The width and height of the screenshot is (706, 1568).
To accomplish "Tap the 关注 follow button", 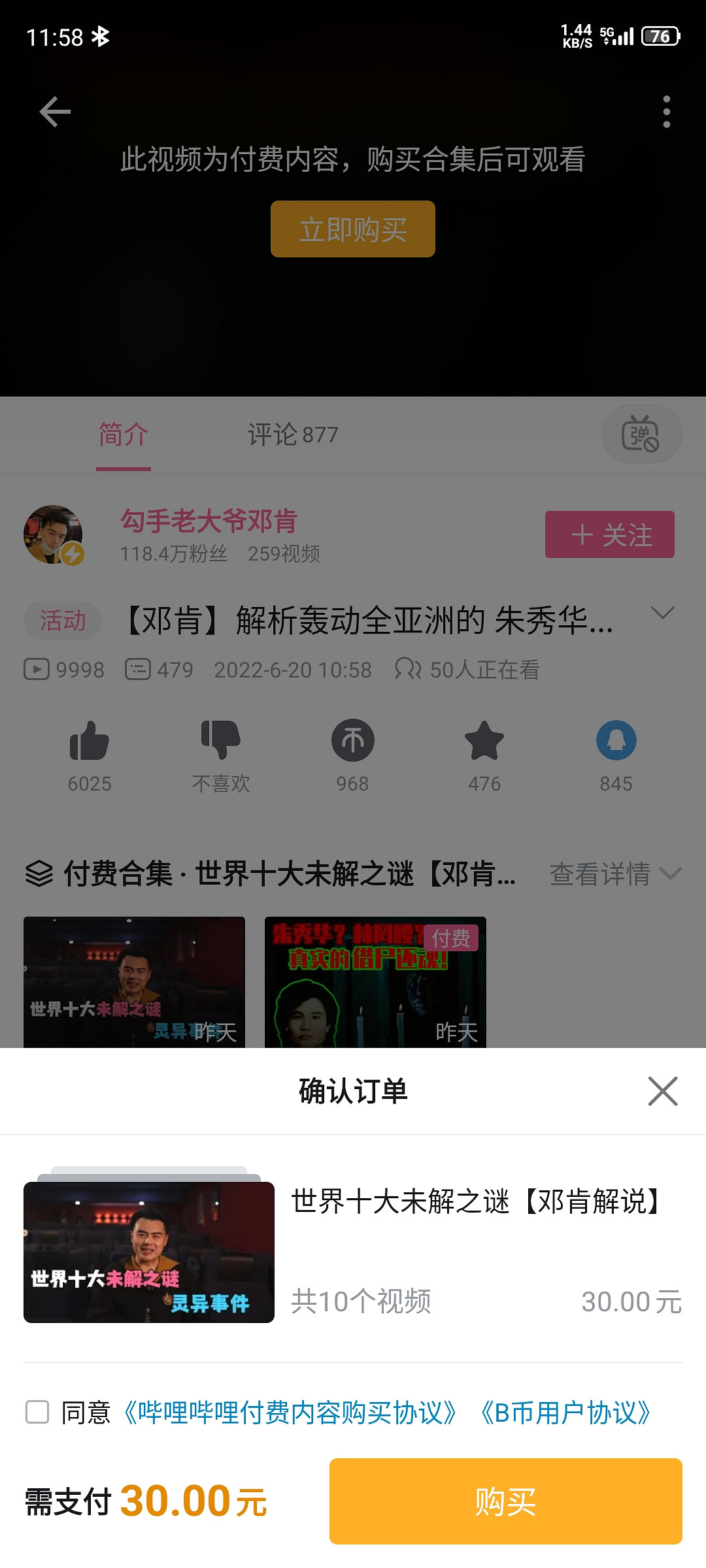I will tap(609, 534).
